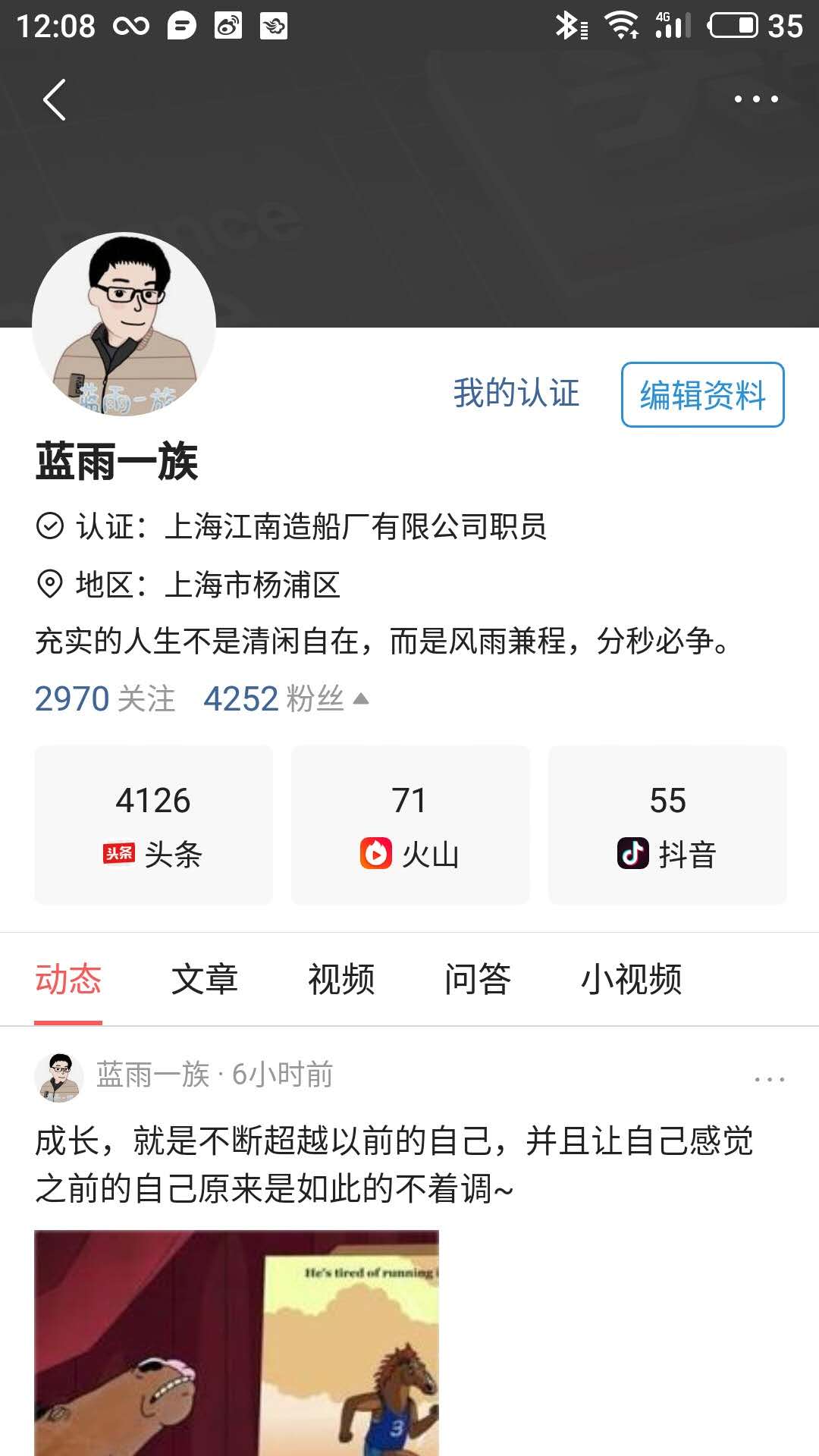Switch to the 视频 tab
Screen dimensions: 819x1456
pos(341,979)
